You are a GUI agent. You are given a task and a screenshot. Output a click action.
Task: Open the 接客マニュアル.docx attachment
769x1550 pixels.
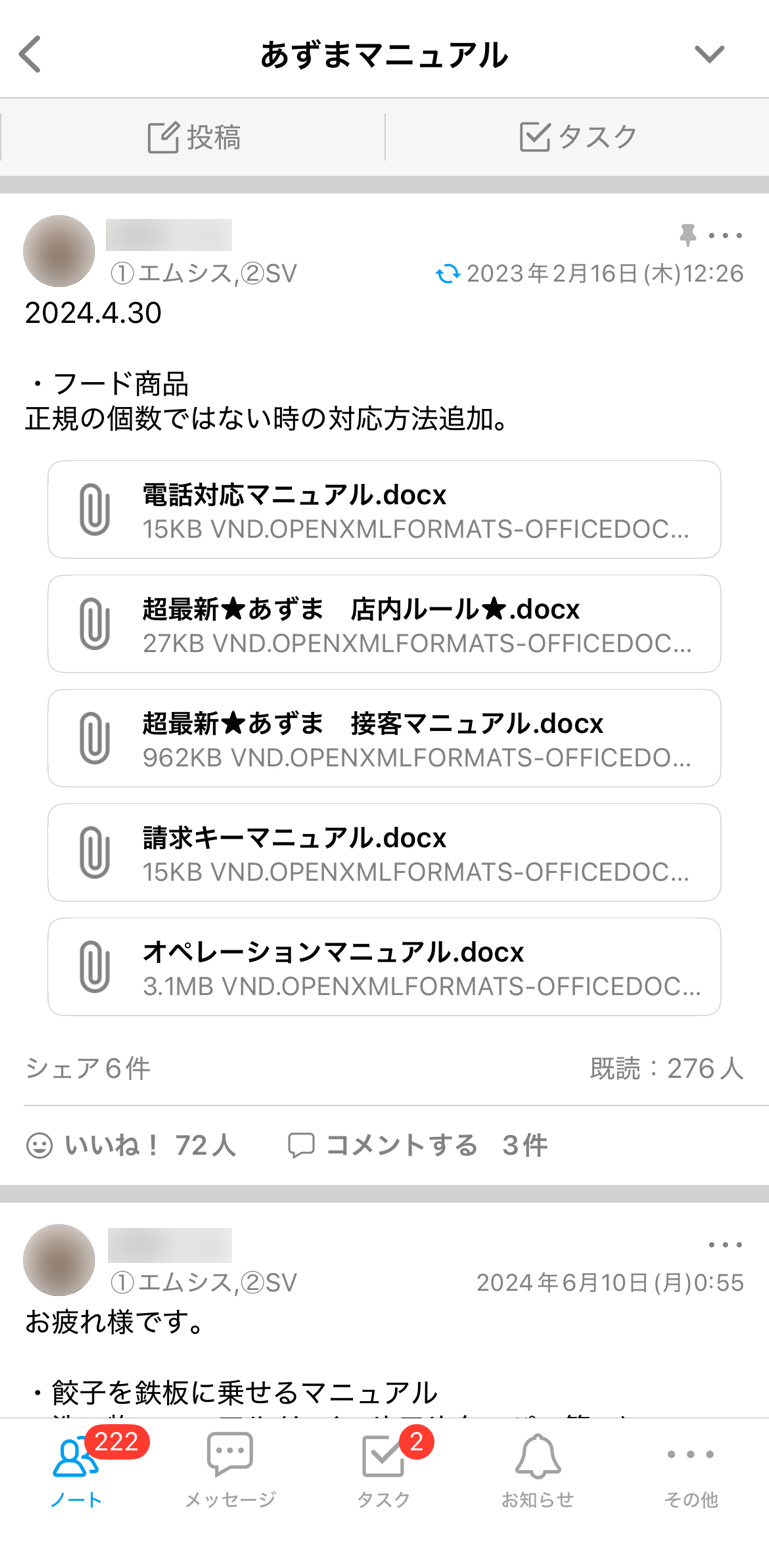pos(384,737)
